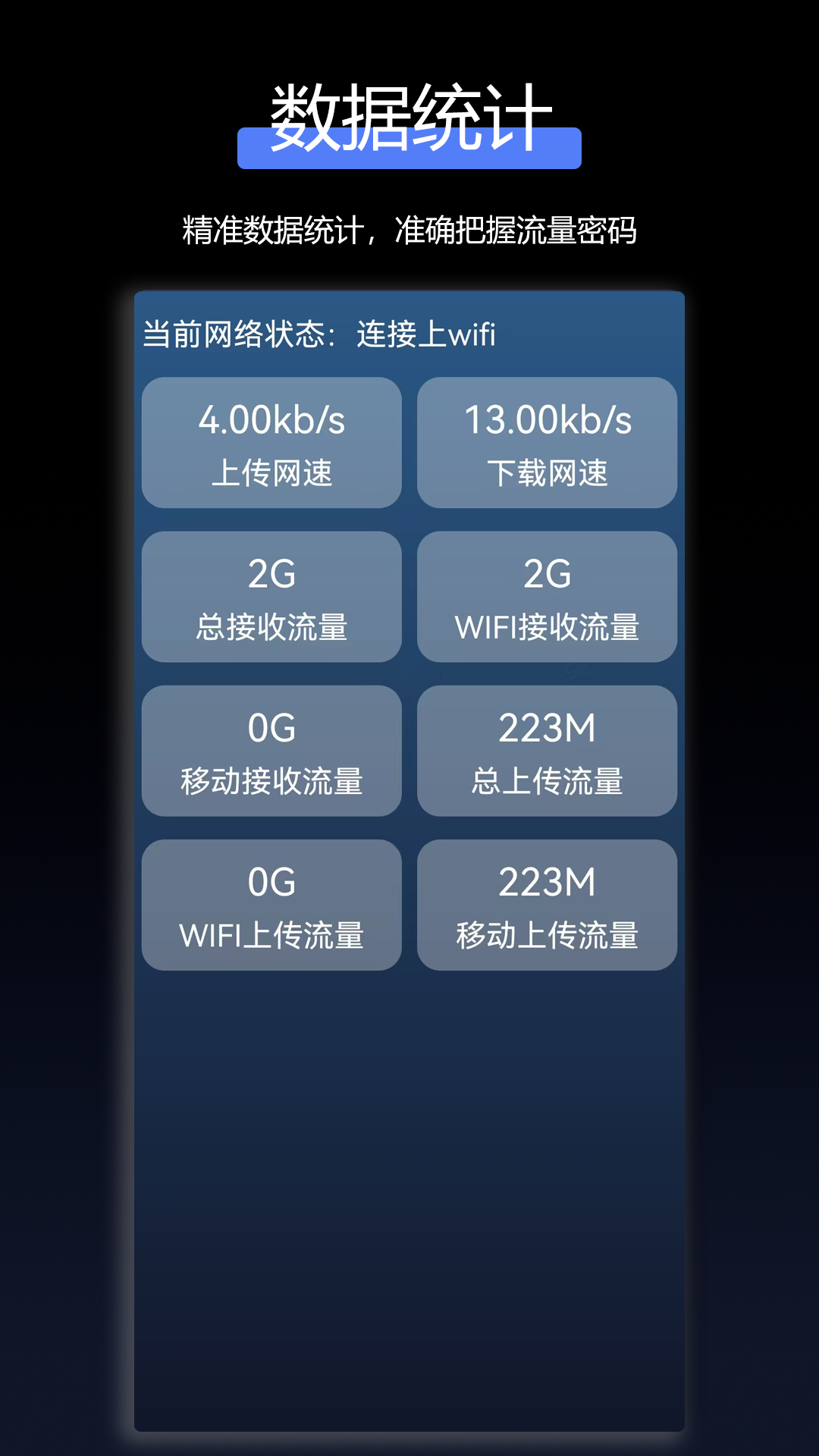The image size is (819, 1456).
Task: Select the WIFI上传流量 card
Action: [271, 905]
